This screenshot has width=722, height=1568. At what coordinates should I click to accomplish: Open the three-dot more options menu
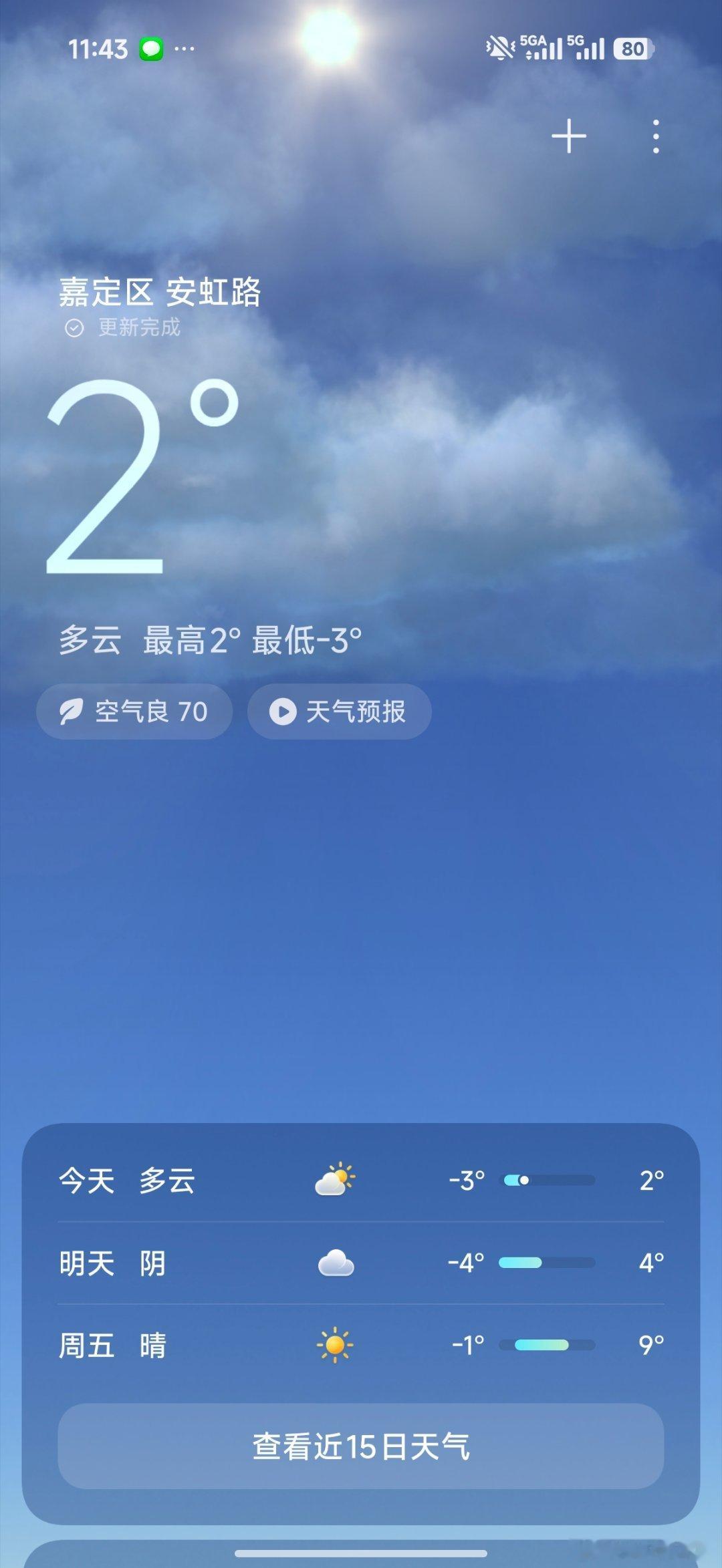point(655,136)
